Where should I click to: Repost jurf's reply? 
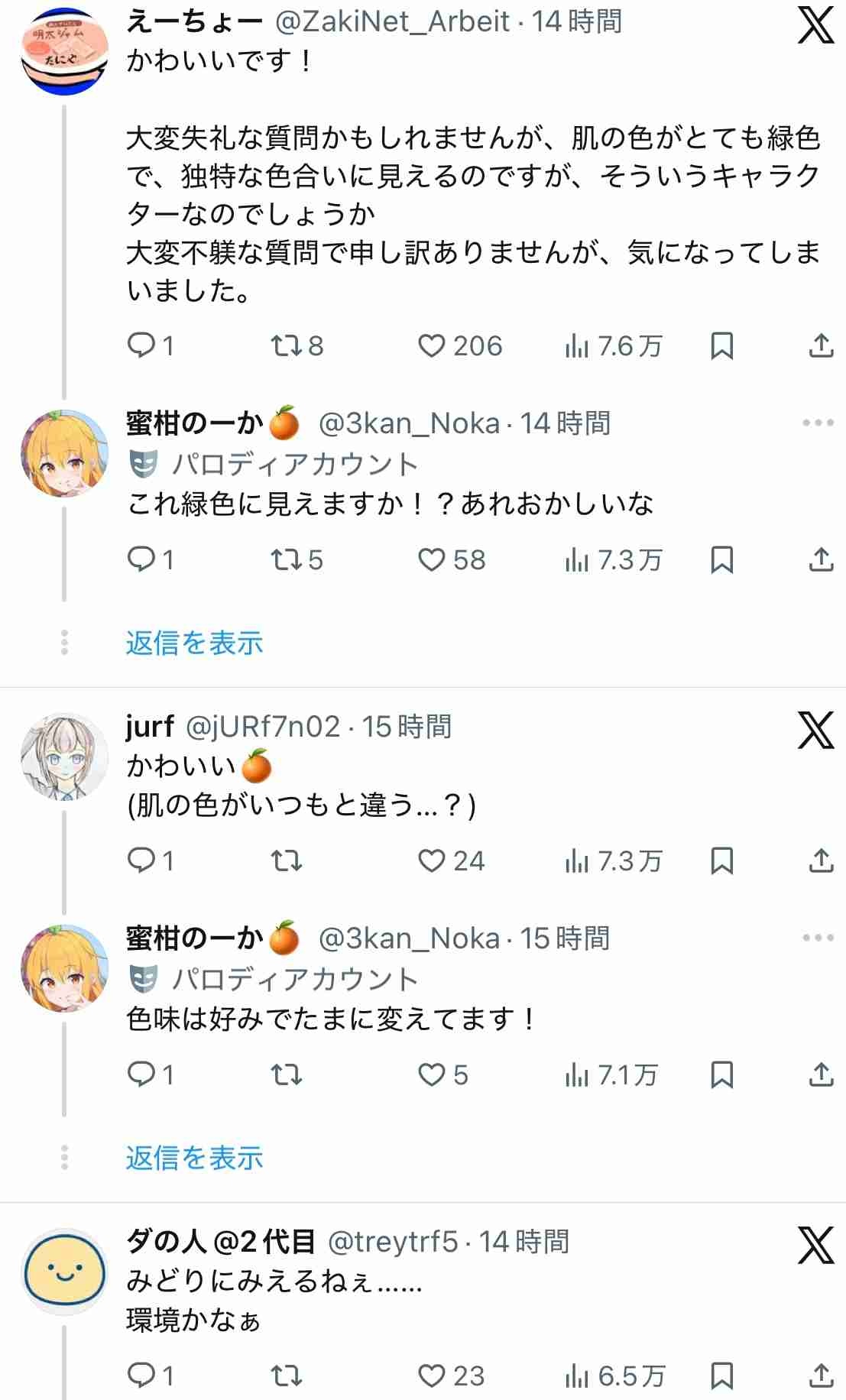pyautogui.click(x=286, y=861)
